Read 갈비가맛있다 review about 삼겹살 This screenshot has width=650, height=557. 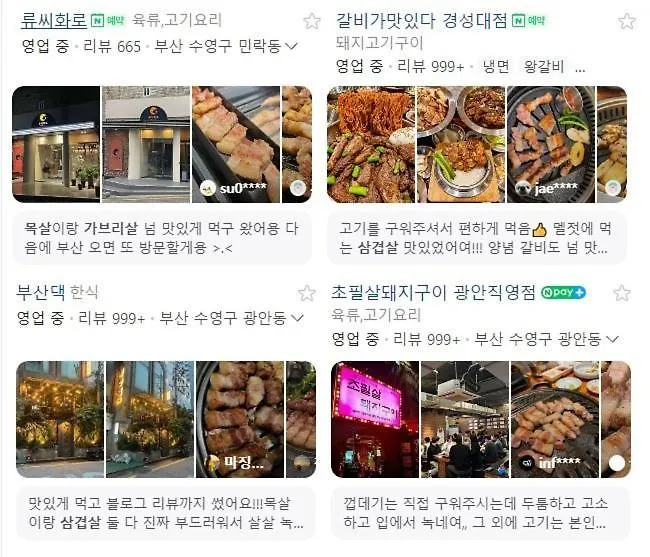(x=477, y=237)
